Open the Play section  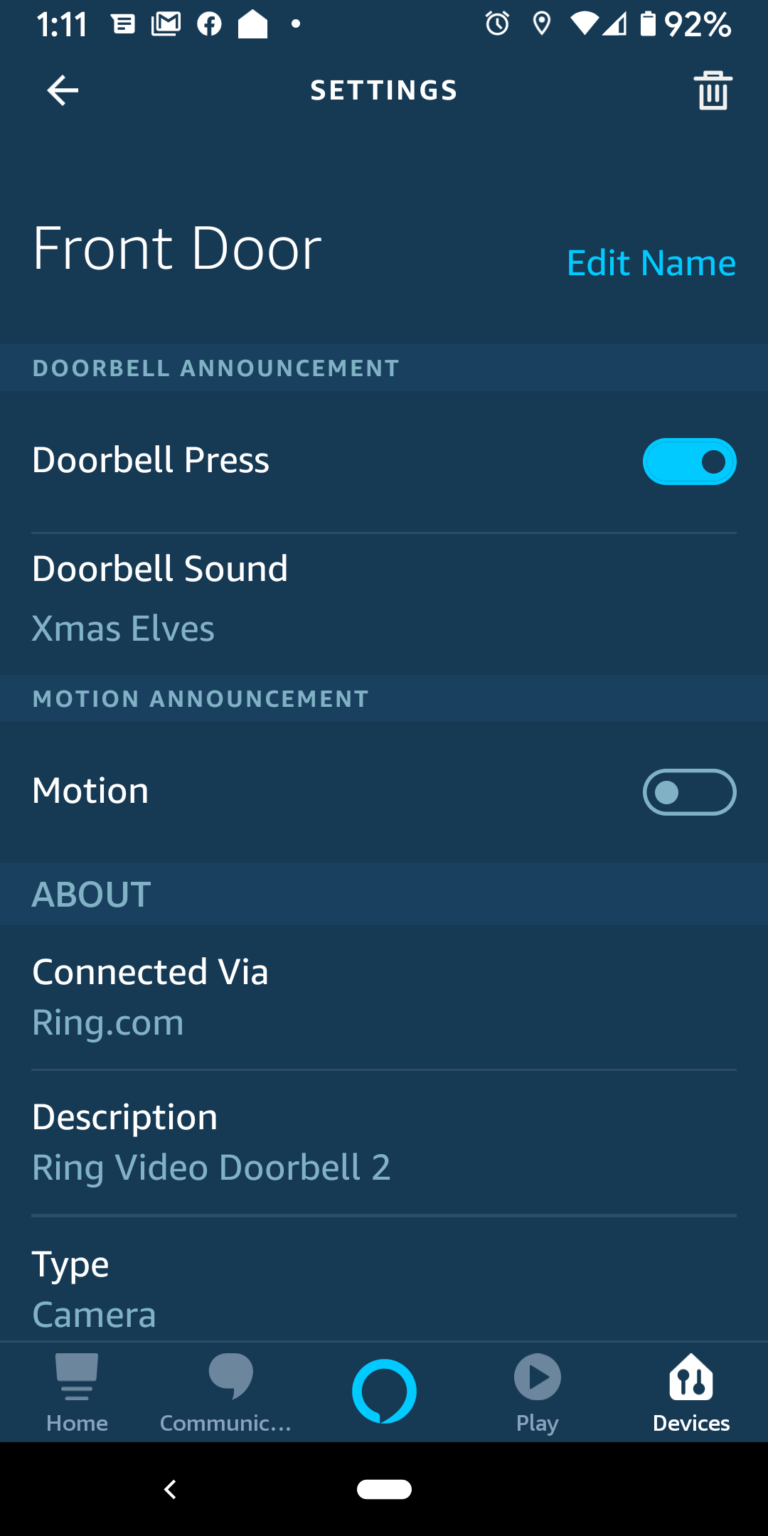[537, 1390]
